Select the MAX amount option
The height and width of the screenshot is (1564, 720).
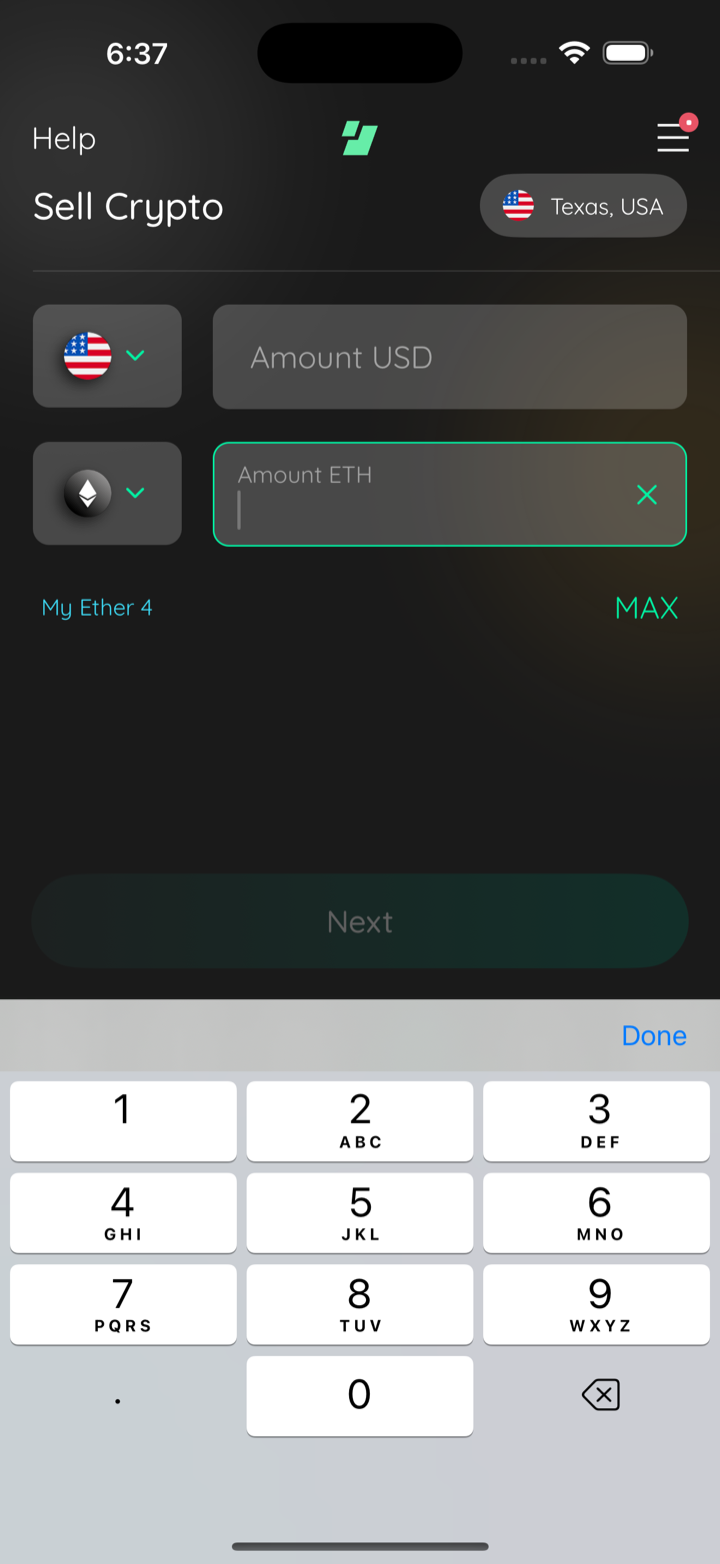[647, 608]
